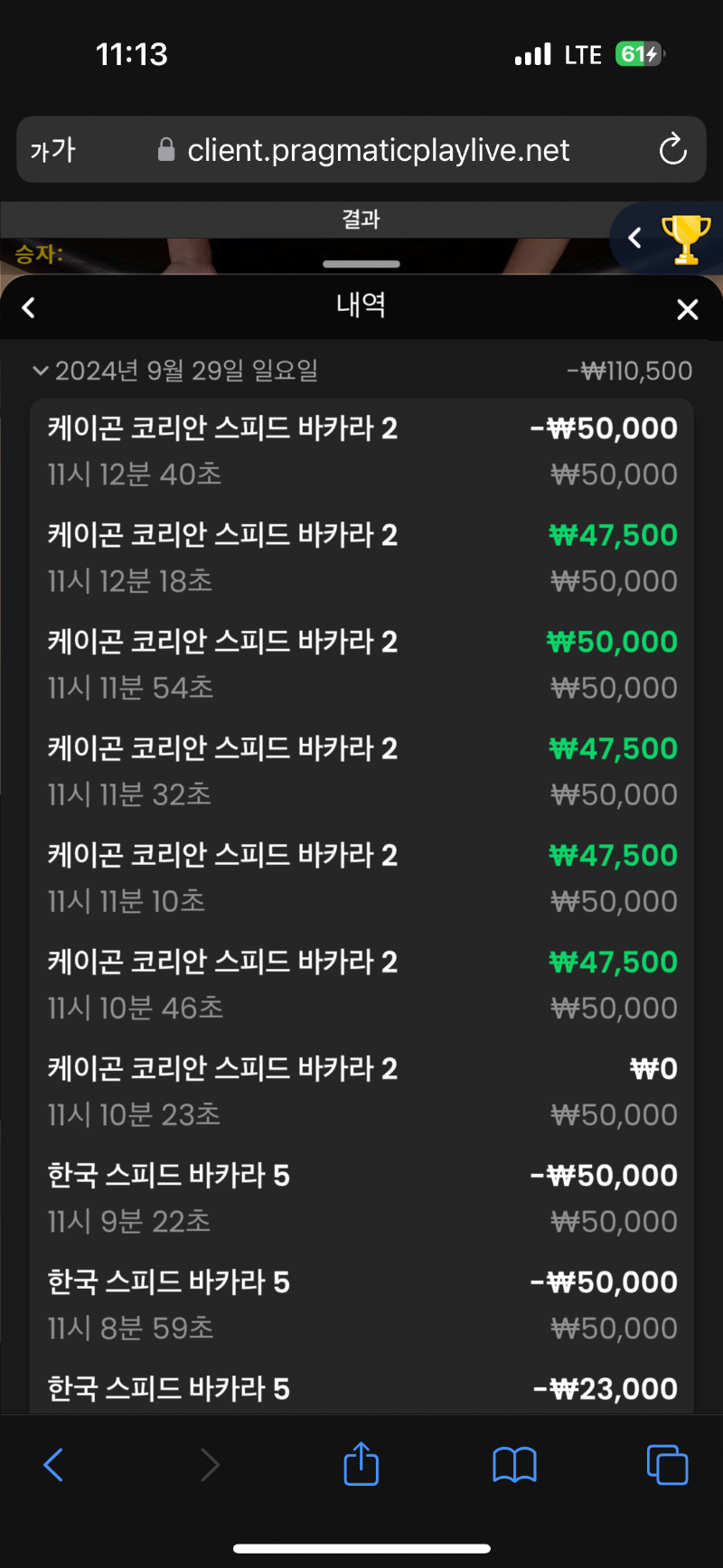Go back in Safari's bottom toolbar
This screenshot has height=1568, width=723.
tap(54, 1464)
